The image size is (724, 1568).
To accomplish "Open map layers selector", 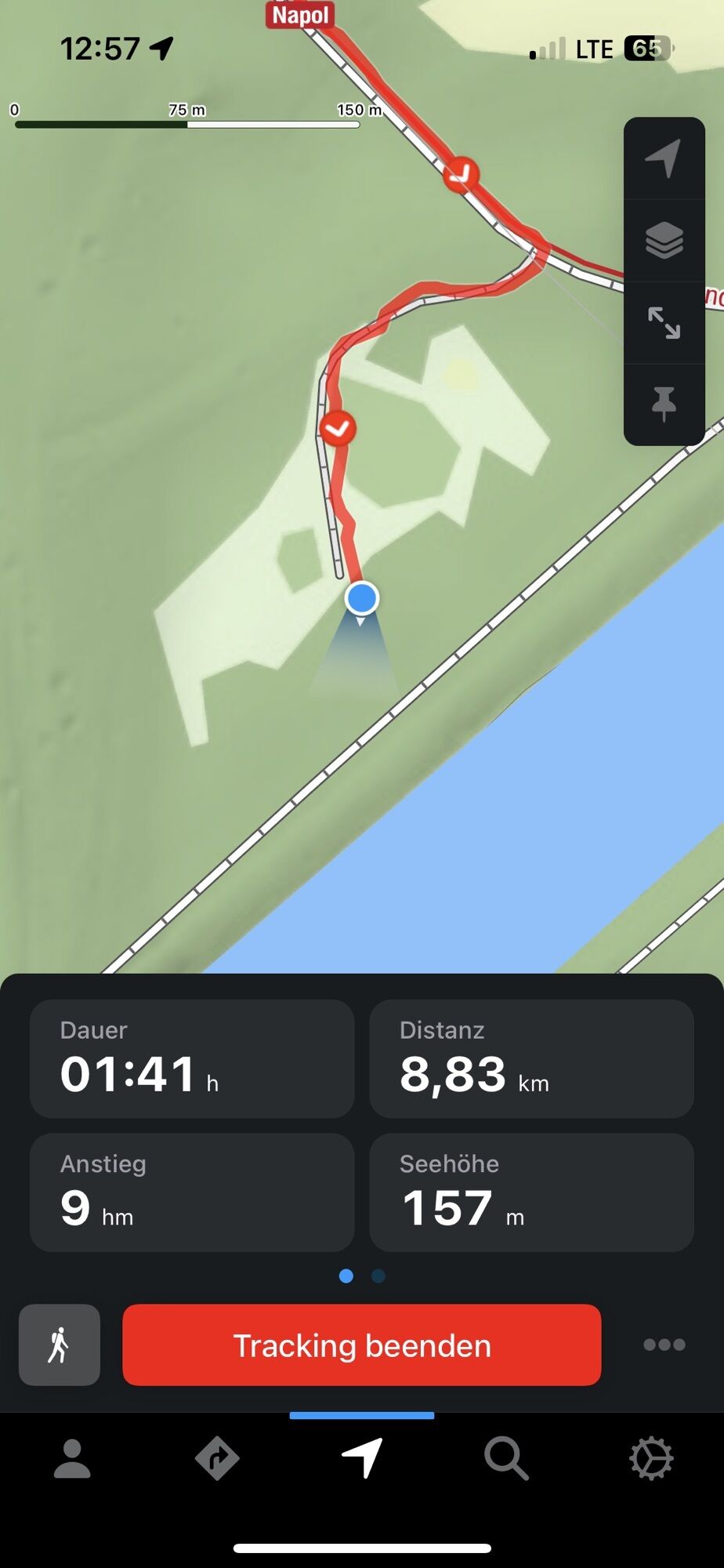I will (664, 240).
